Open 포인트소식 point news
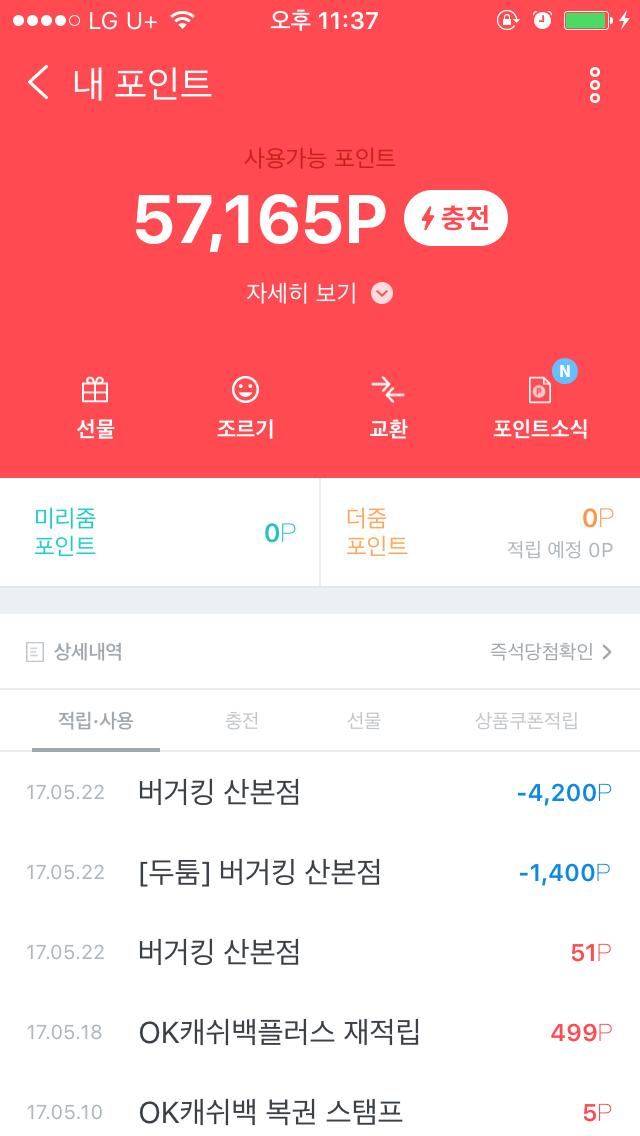 click(x=540, y=408)
